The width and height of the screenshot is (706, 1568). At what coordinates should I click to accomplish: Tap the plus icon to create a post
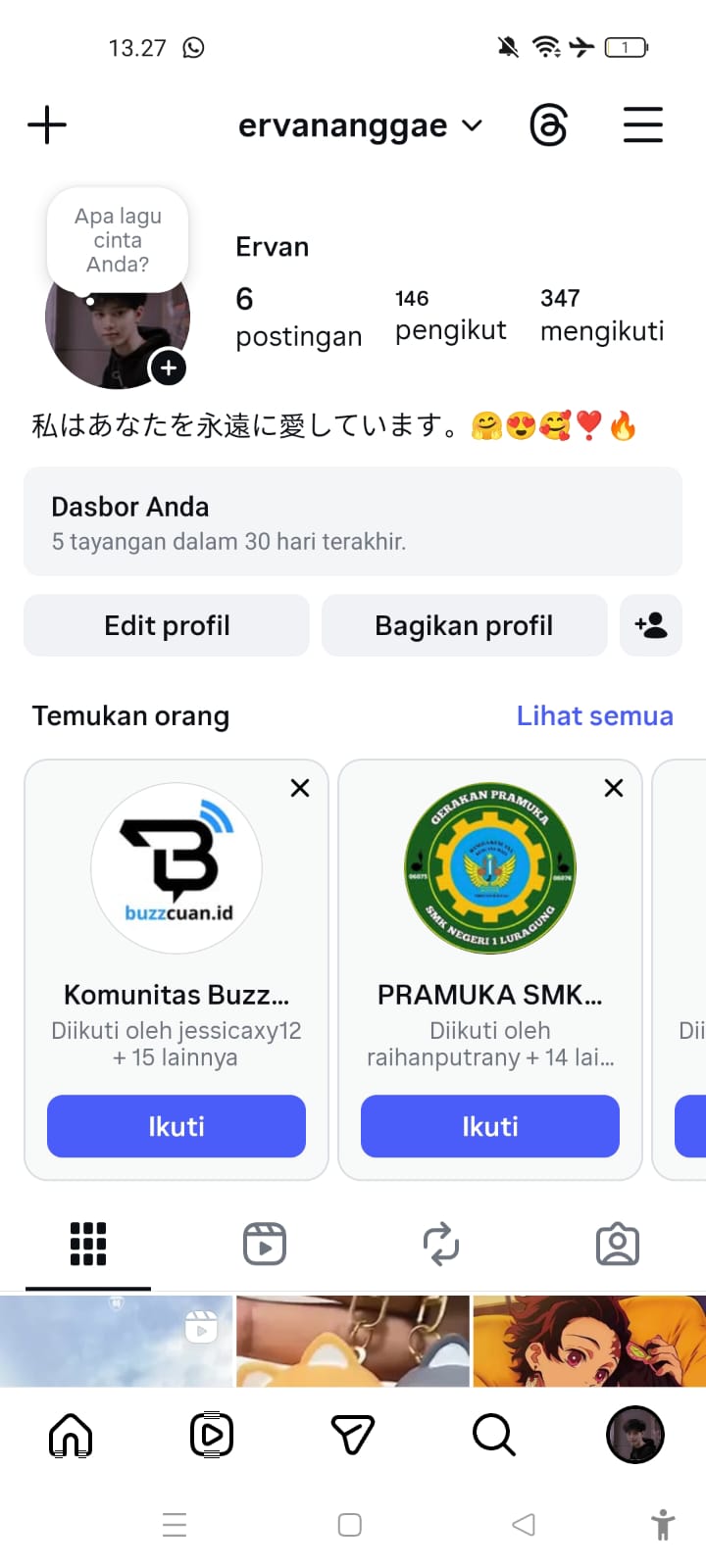coord(47,125)
